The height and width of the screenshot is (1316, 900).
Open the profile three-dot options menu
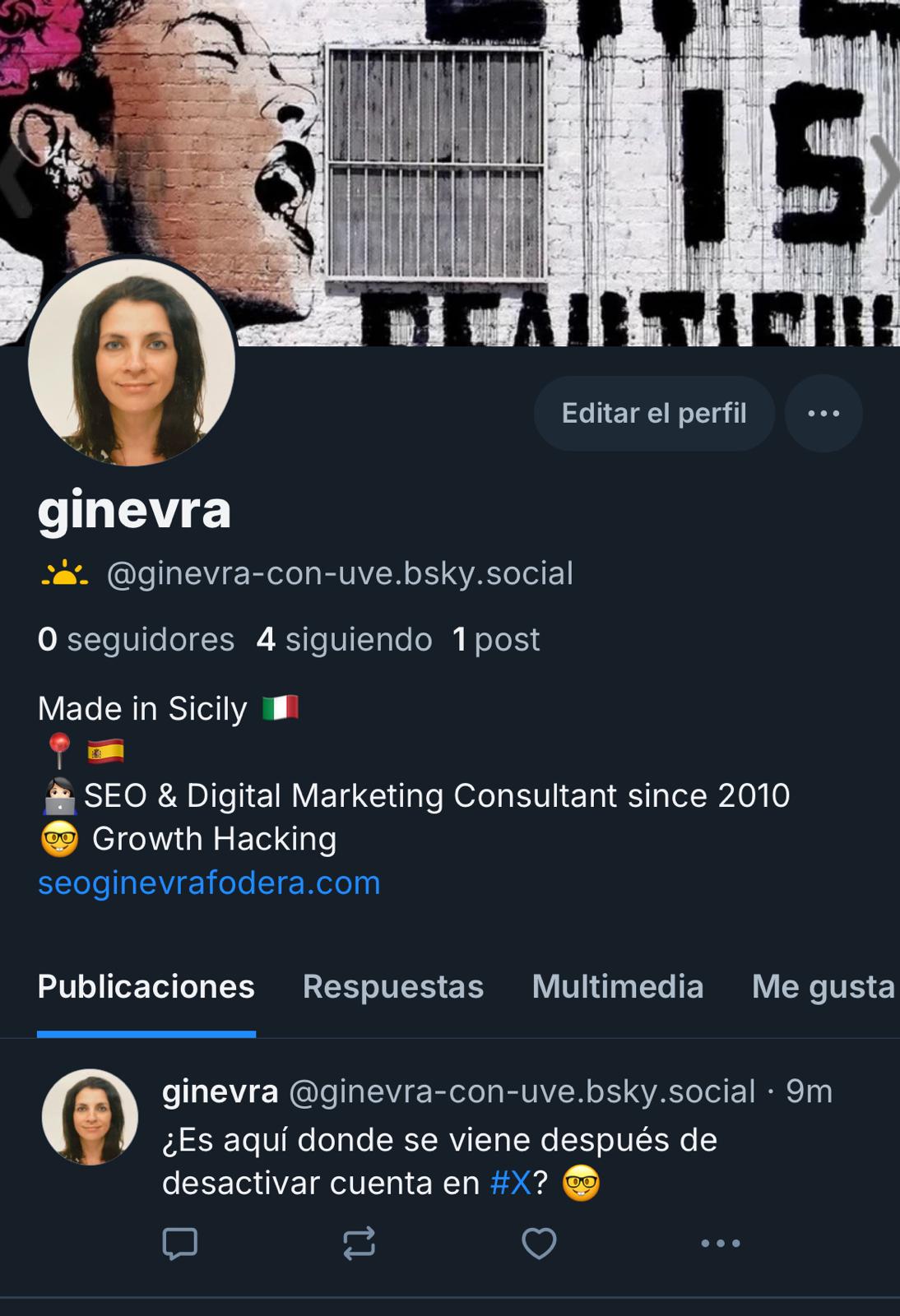point(823,413)
